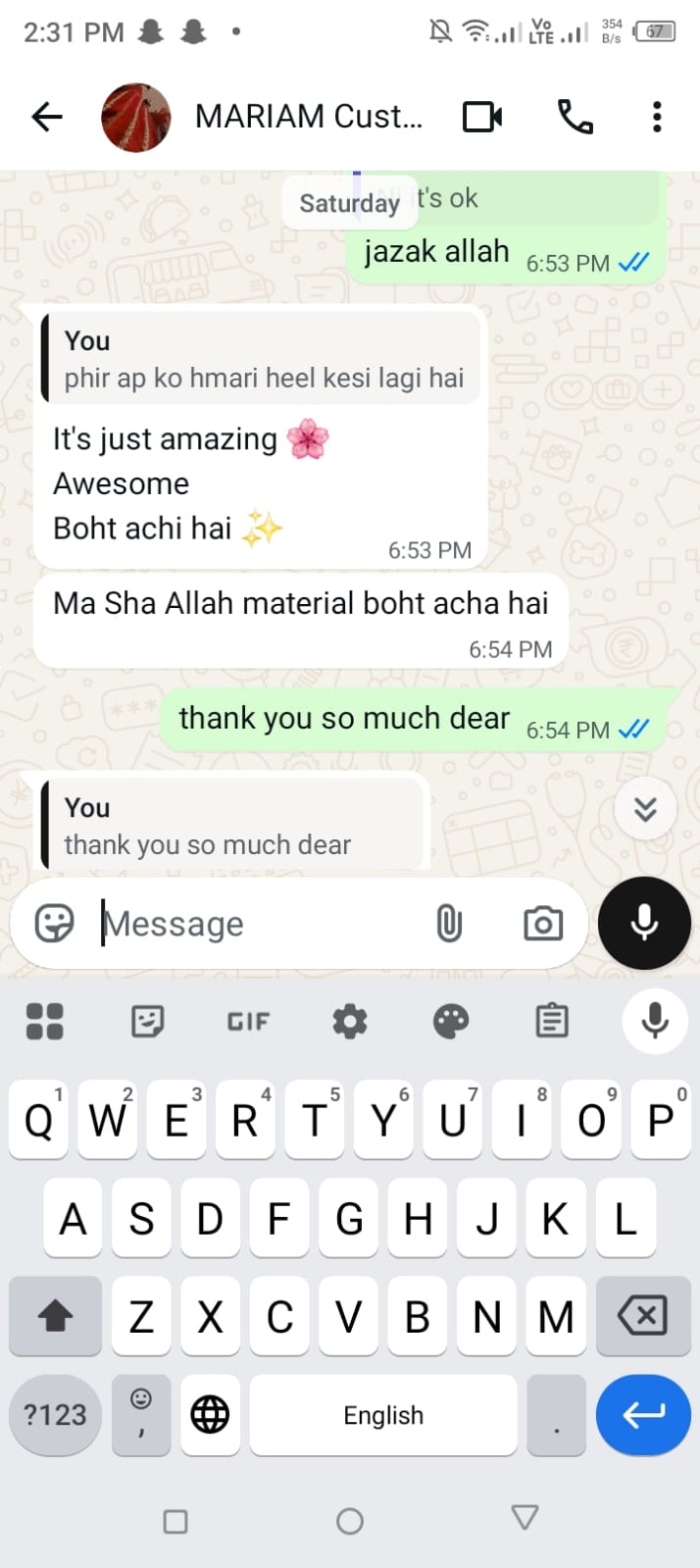Open MARIAM Cust... contact profile
700x1568 pixels.
click(309, 117)
